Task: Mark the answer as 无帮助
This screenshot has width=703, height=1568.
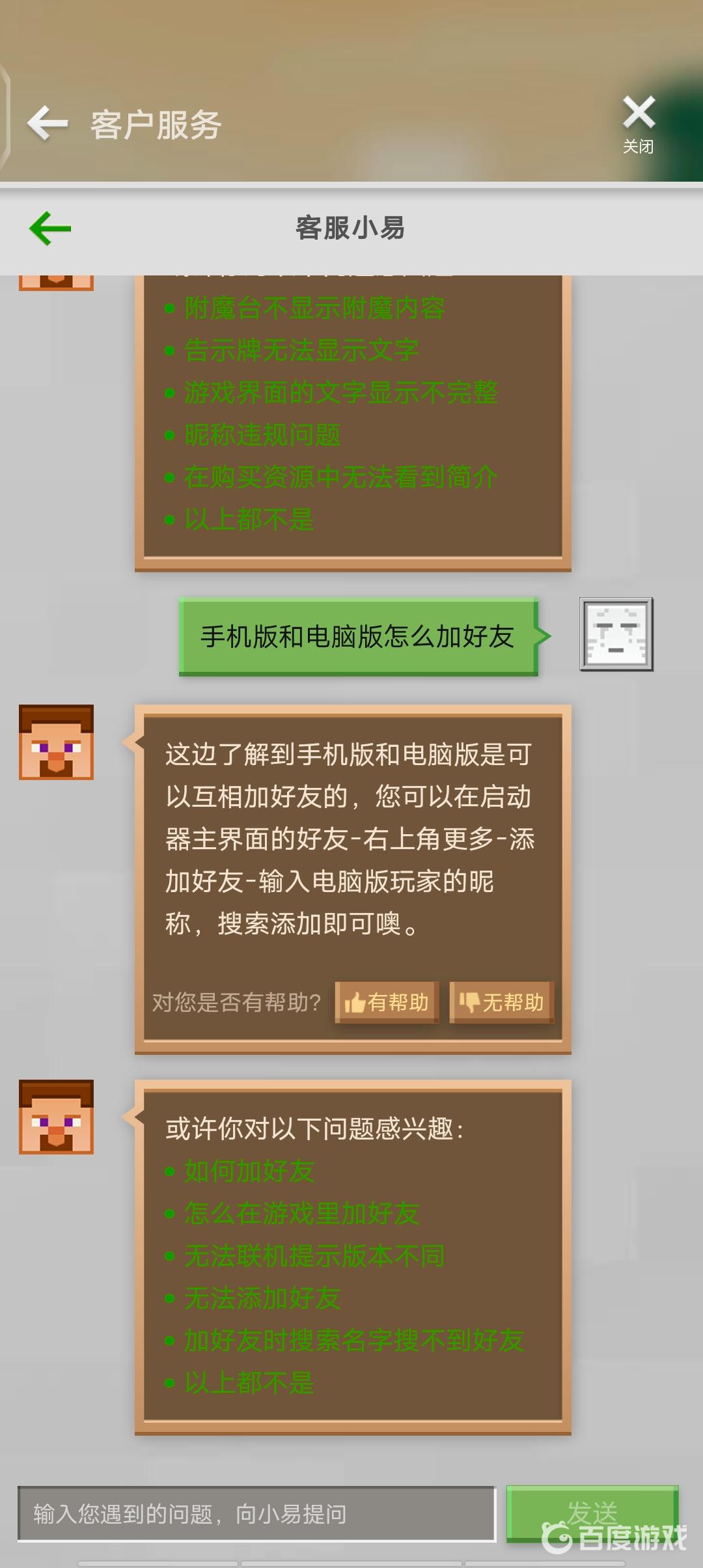Action: [x=502, y=1002]
